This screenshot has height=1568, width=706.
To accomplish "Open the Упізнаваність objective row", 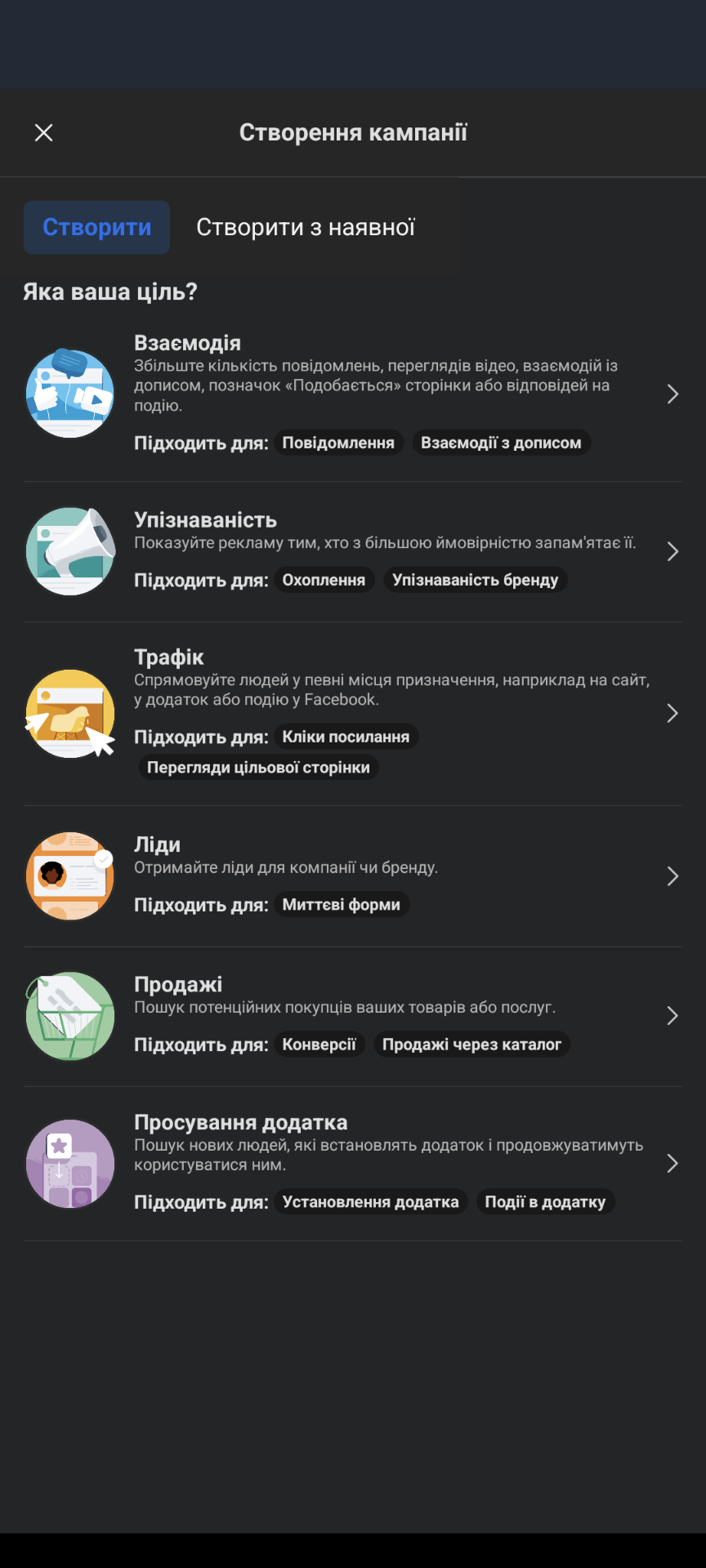I will click(x=353, y=552).
